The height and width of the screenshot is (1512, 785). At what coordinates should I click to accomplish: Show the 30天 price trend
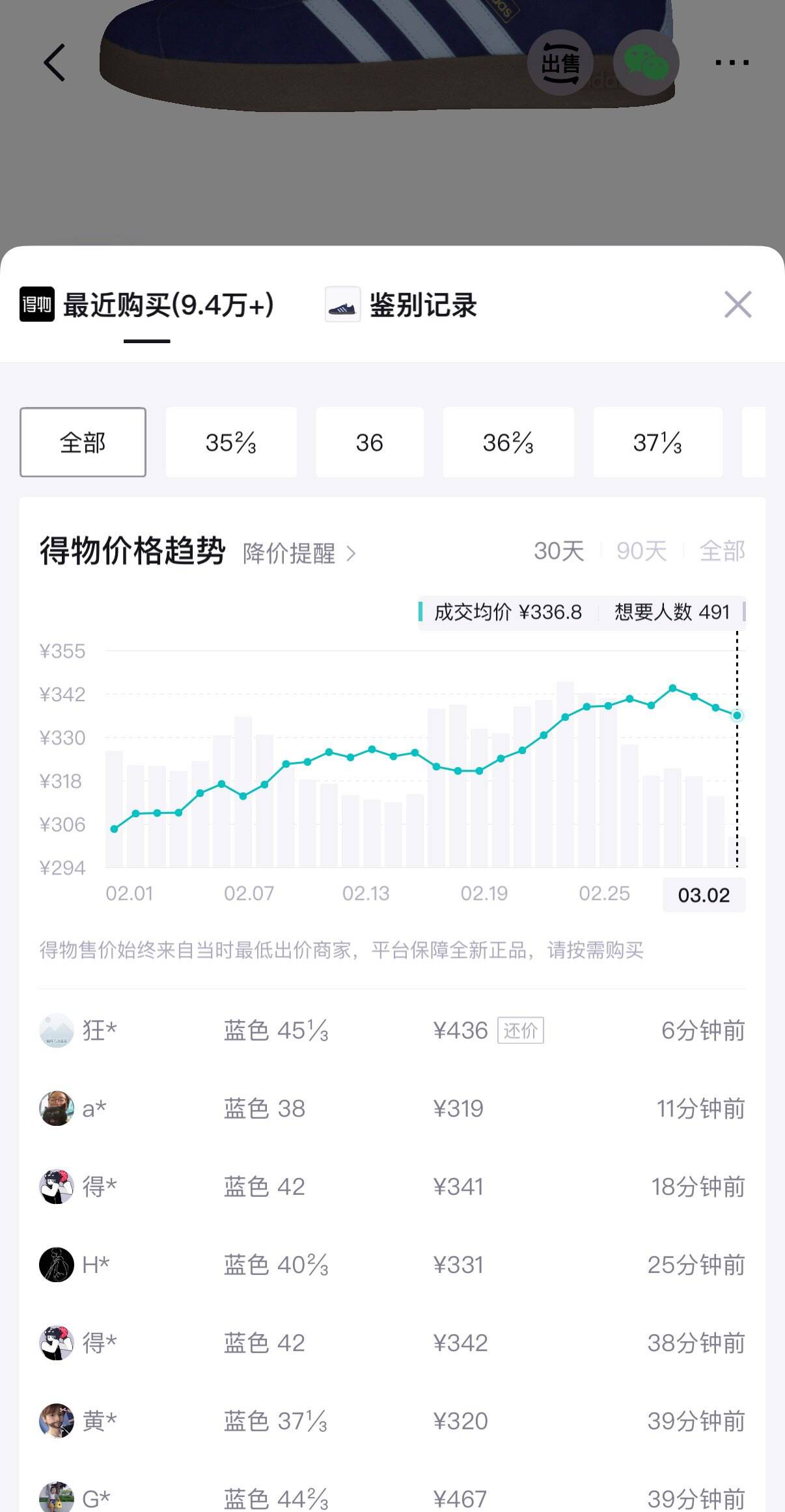(558, 551)
